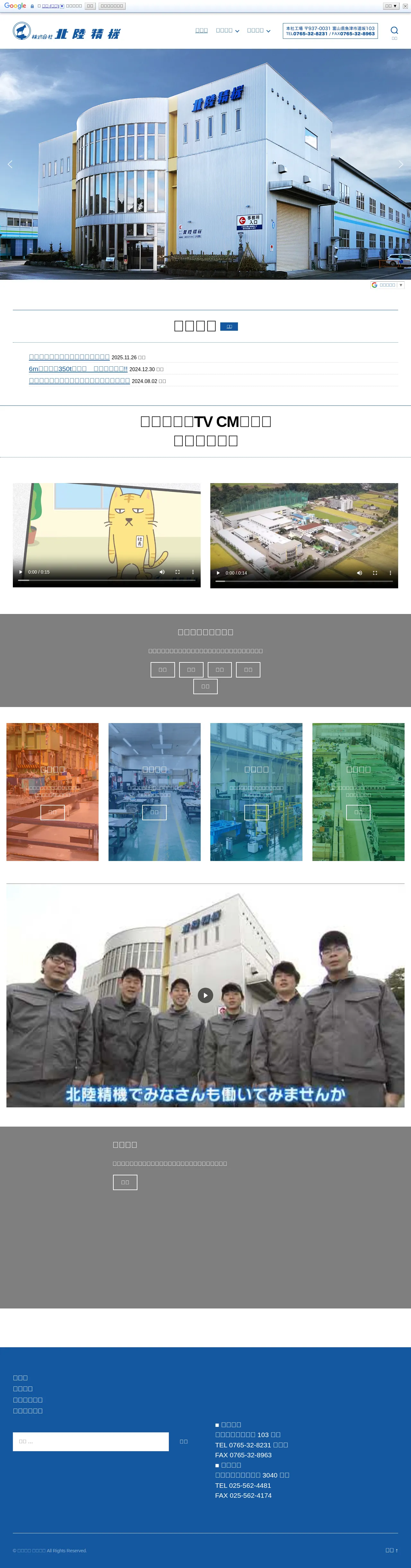Tap the blue button beside the news heading

point(229,326)
